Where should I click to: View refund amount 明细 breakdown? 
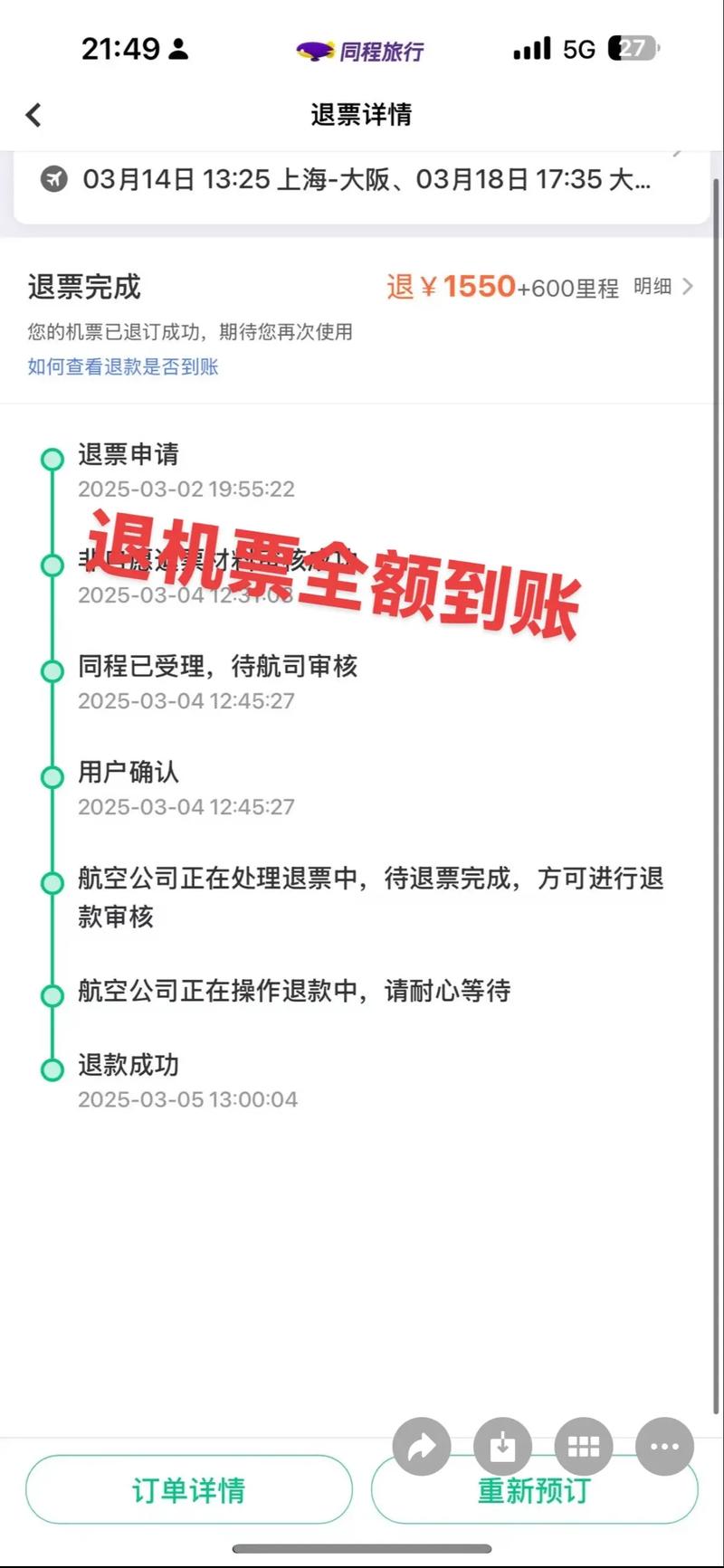[662, 287]
